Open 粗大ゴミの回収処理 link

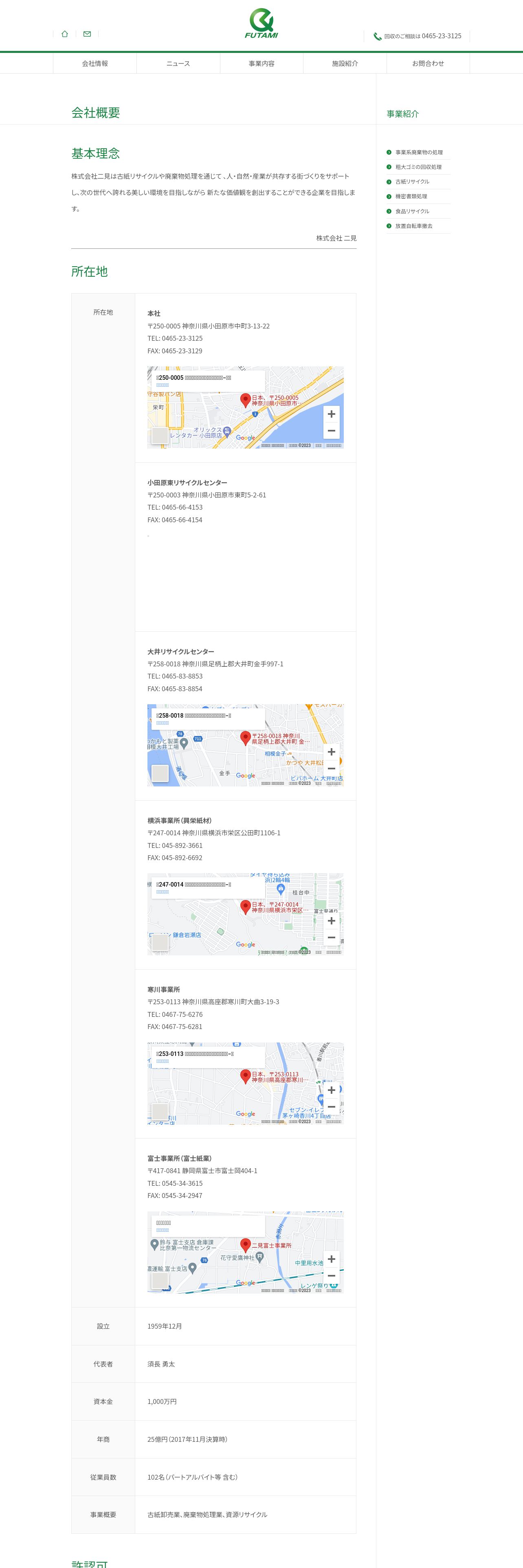pos(418,167)
